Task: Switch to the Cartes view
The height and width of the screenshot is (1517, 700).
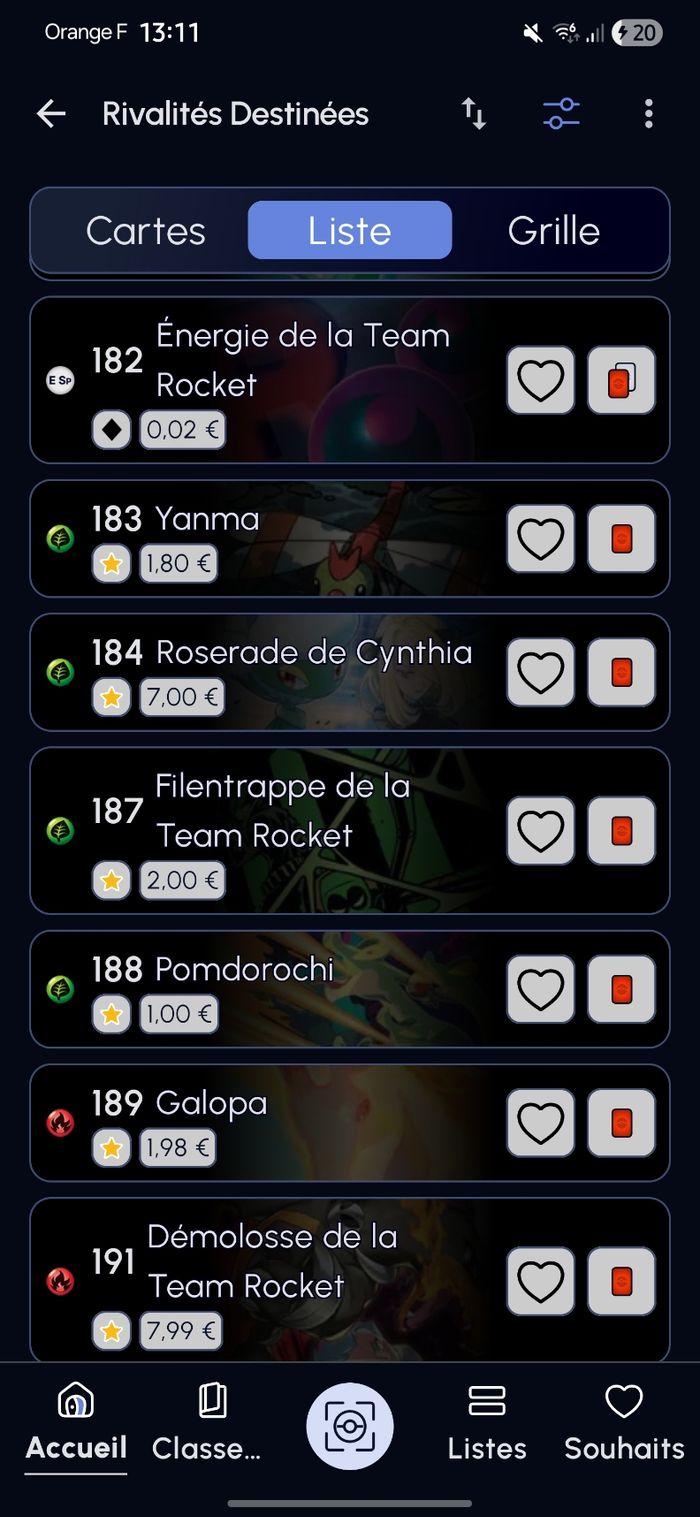Action: tap(146, 231)
